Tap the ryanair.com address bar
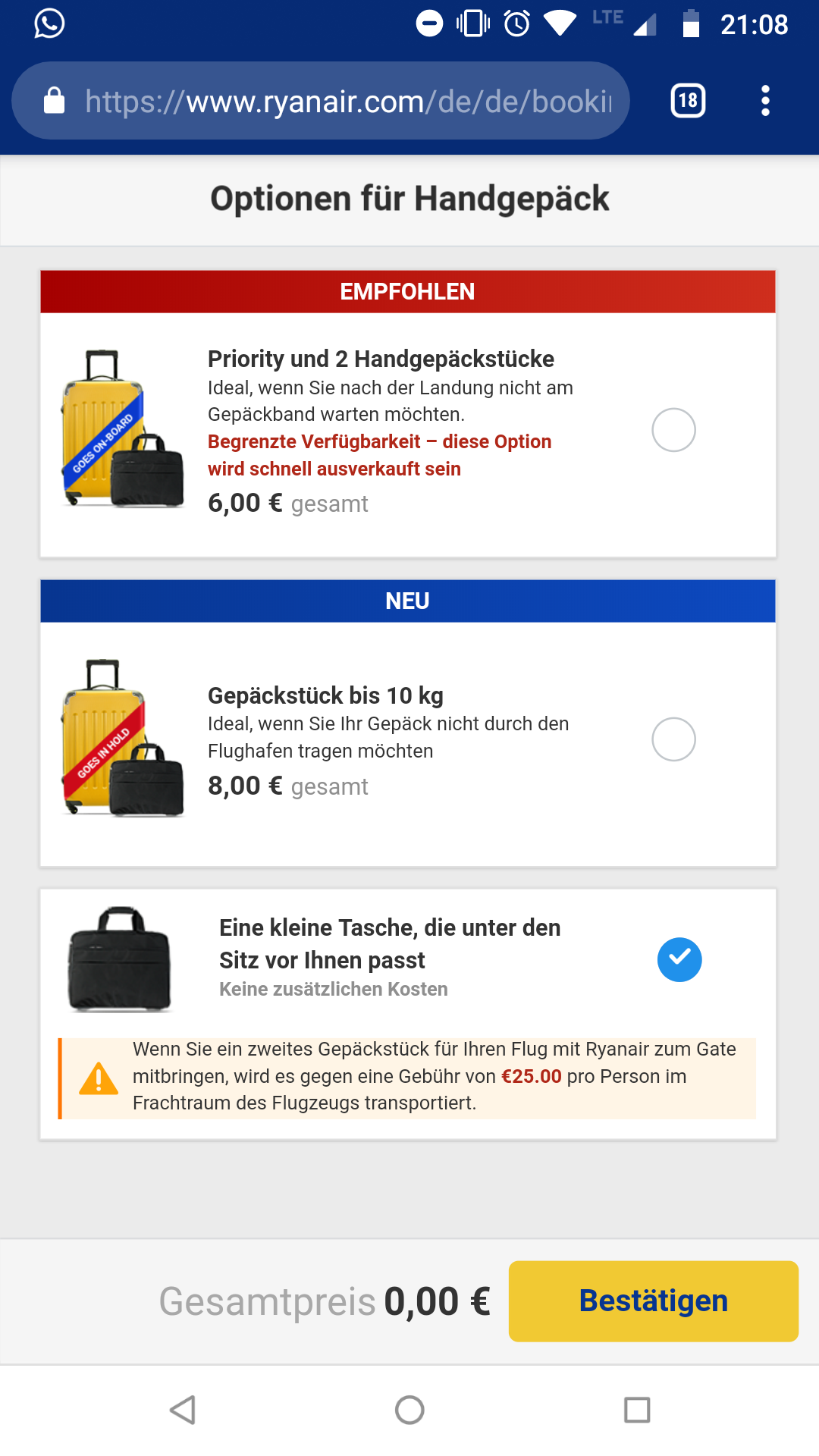This screenshot has height=1456, width=819. (321, 101)
